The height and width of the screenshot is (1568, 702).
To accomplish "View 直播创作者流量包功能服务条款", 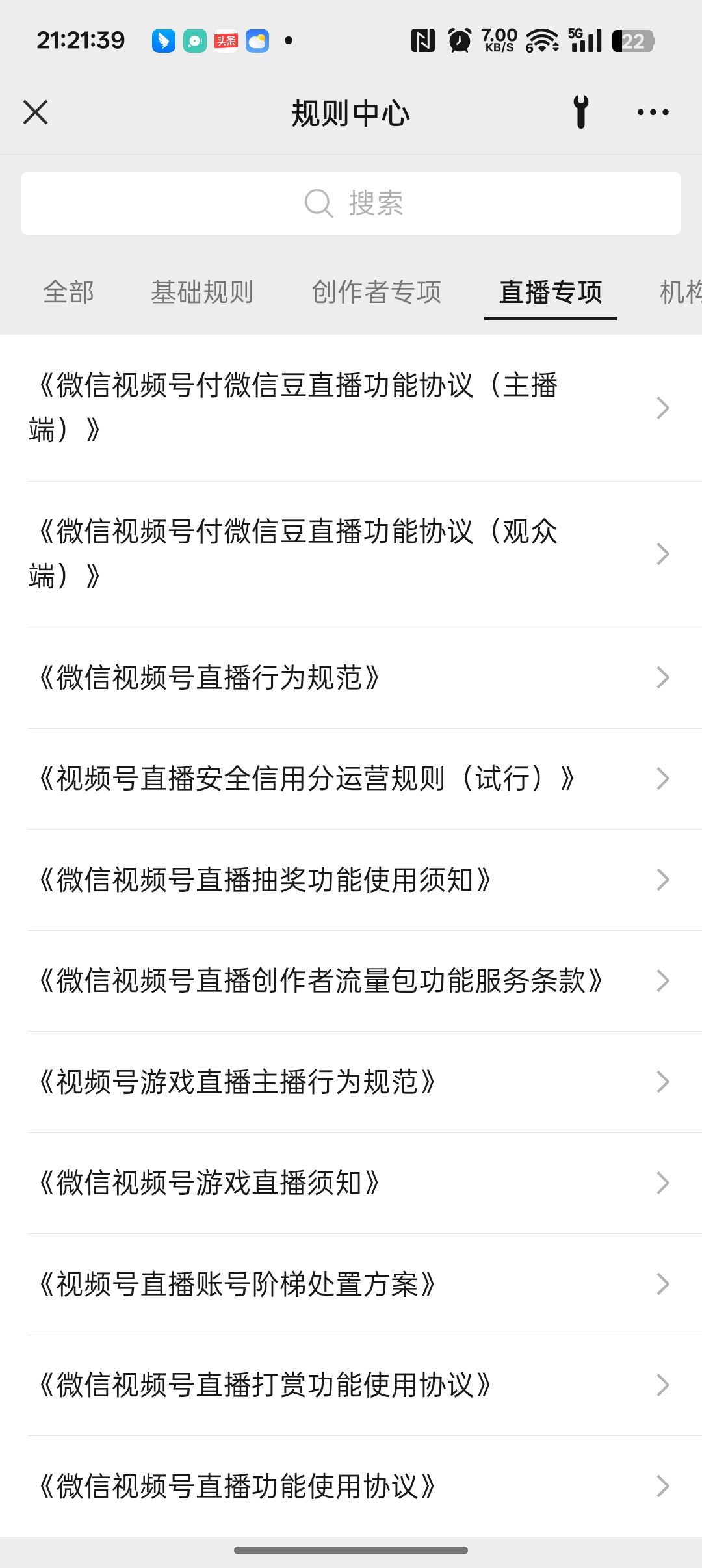I will point(351,980).
